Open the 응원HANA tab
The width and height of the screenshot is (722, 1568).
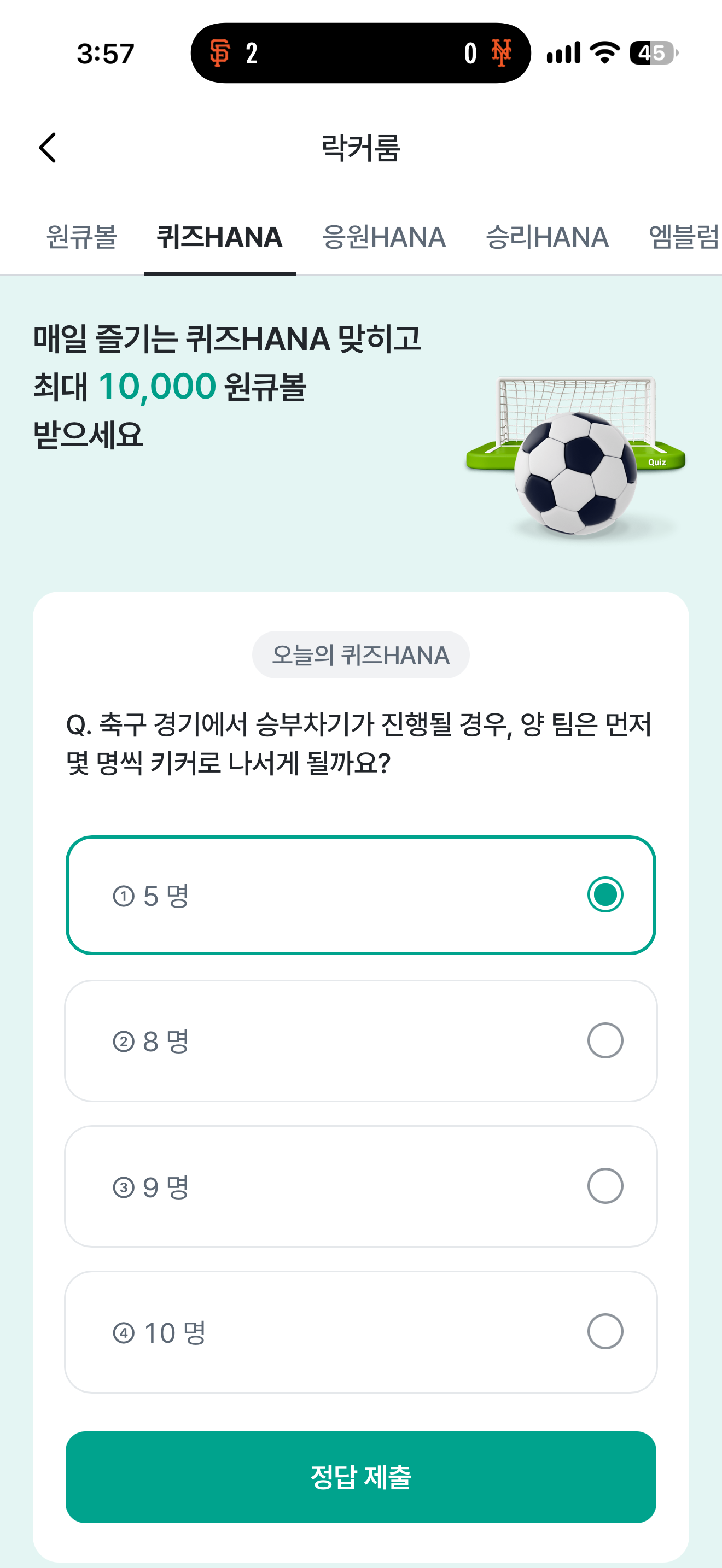383,237
